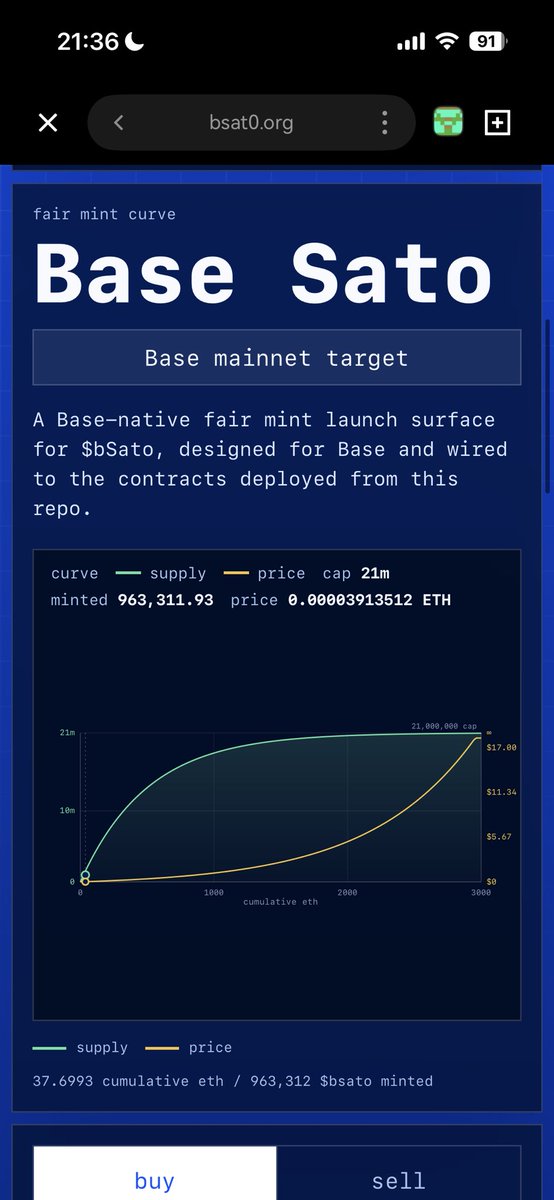Image resolution: width=554 pixels, height=1200 pixels.
Task: Tap the Base mainnet target button
Action: point(277,357)
